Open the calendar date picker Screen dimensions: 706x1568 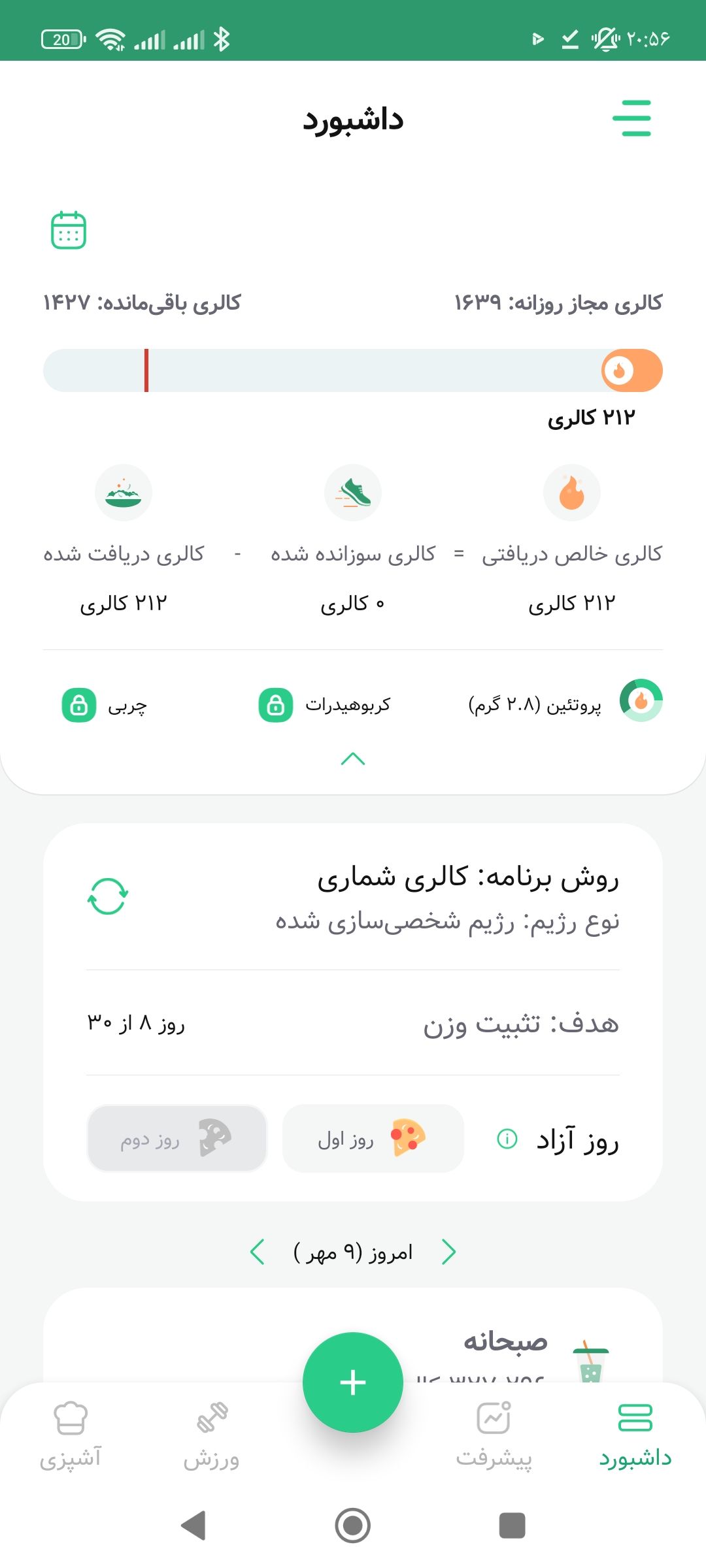click(69, 230)
